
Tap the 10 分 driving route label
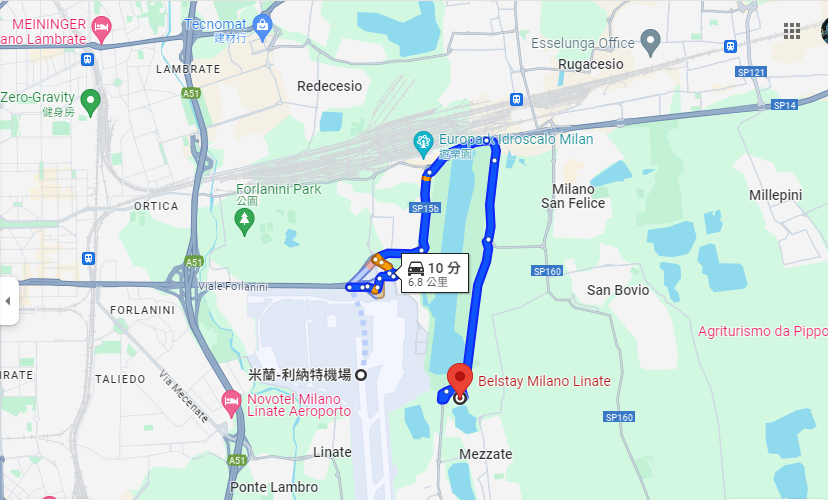click(x=435, y=273)
